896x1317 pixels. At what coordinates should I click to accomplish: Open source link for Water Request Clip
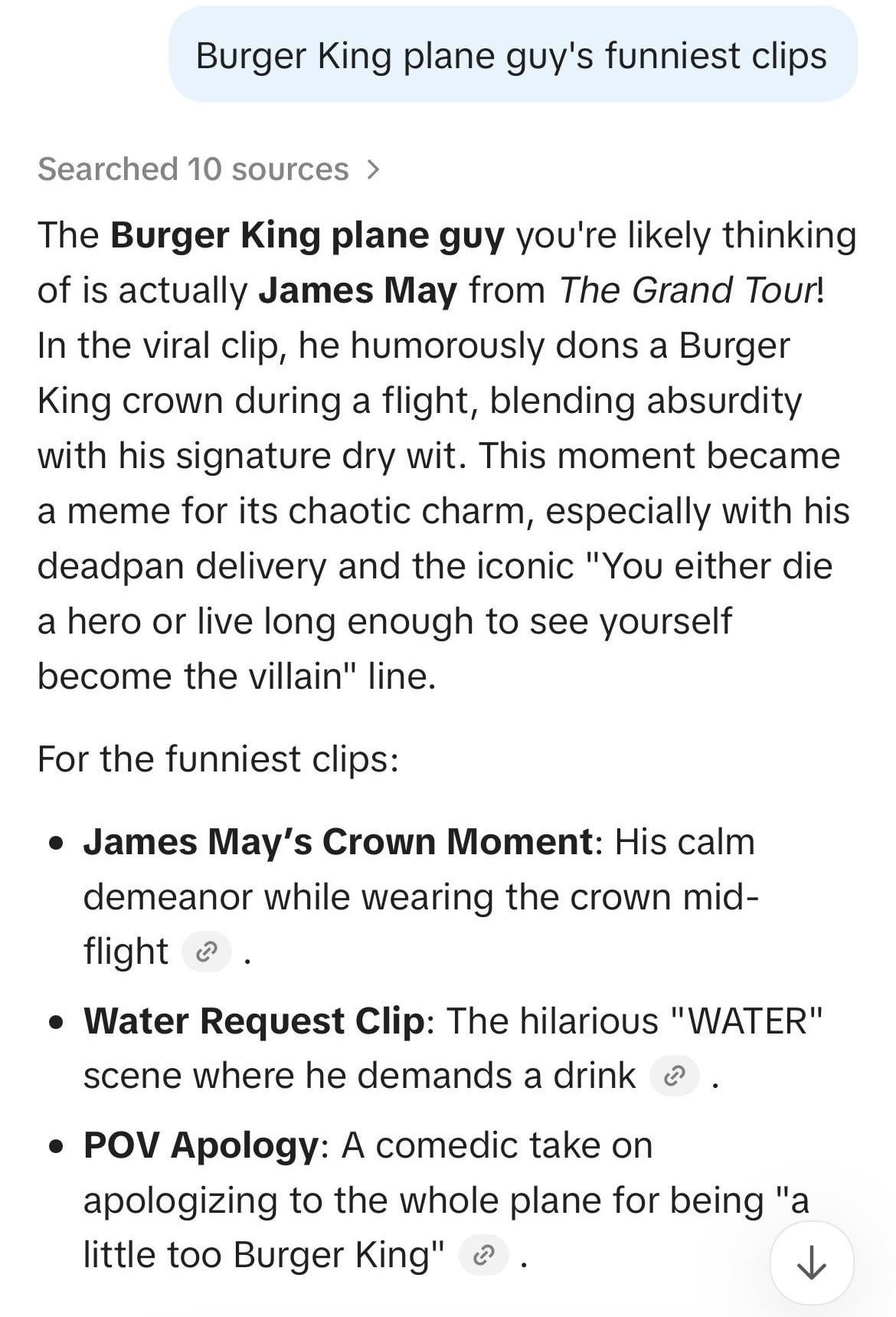[674, 1076]
